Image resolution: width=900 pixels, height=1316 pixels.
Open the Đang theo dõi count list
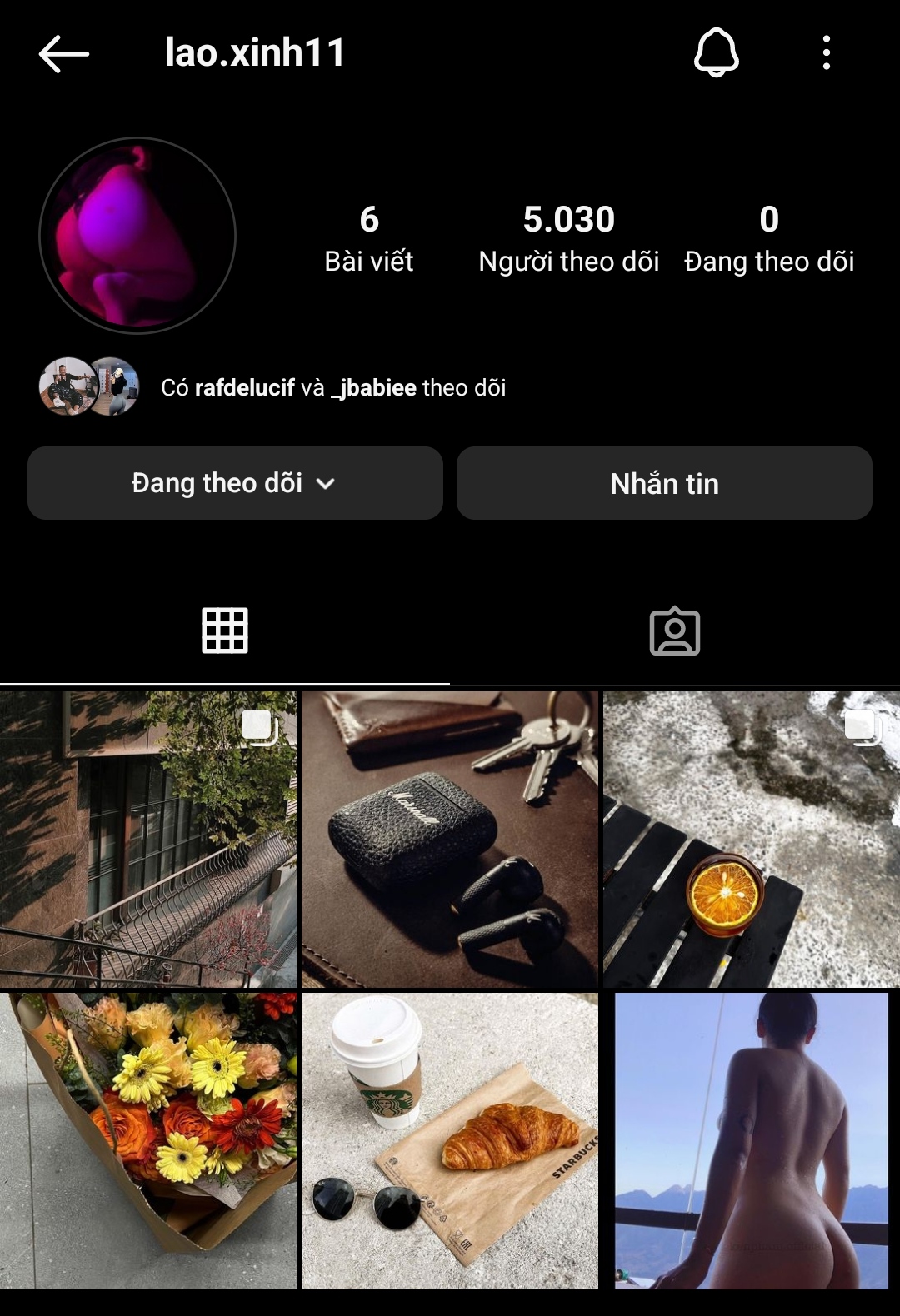point(768,238)
